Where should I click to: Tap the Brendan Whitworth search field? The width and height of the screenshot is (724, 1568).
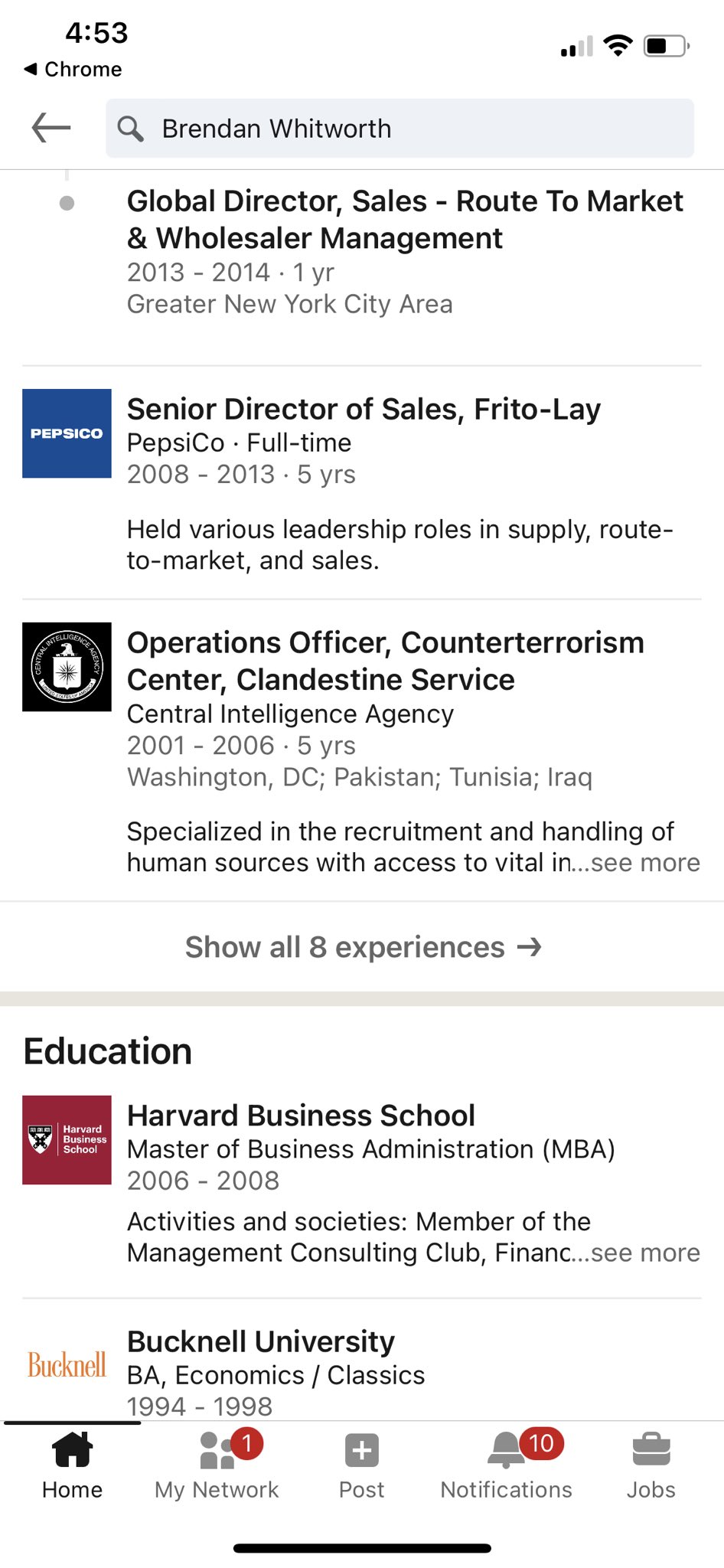click(400, 129)
